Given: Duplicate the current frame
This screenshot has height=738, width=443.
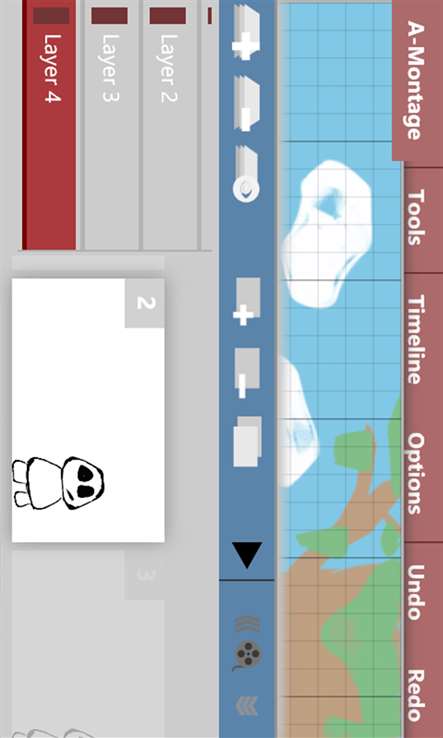Looking at the screenshot, I should point(248,441).
